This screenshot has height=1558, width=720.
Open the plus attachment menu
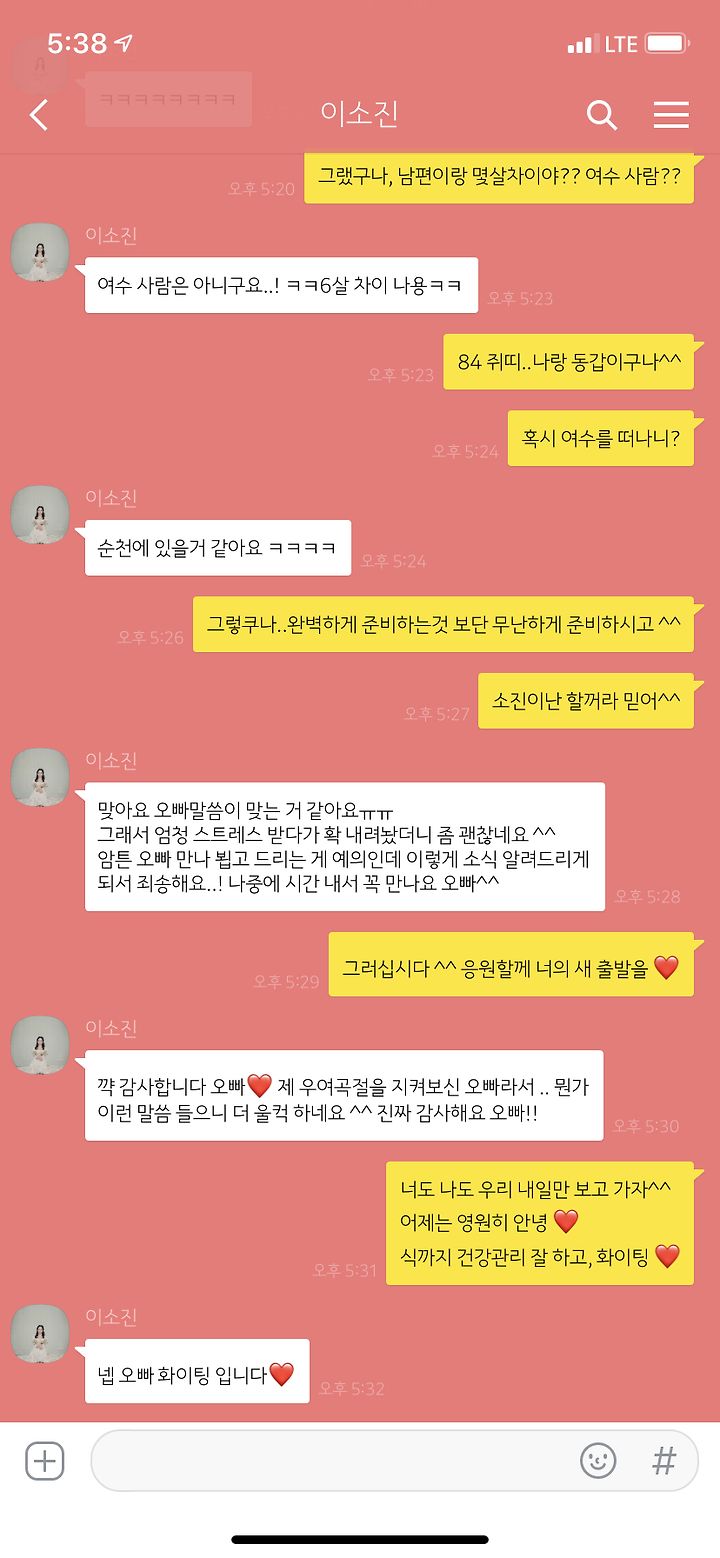click(44, 1461)
